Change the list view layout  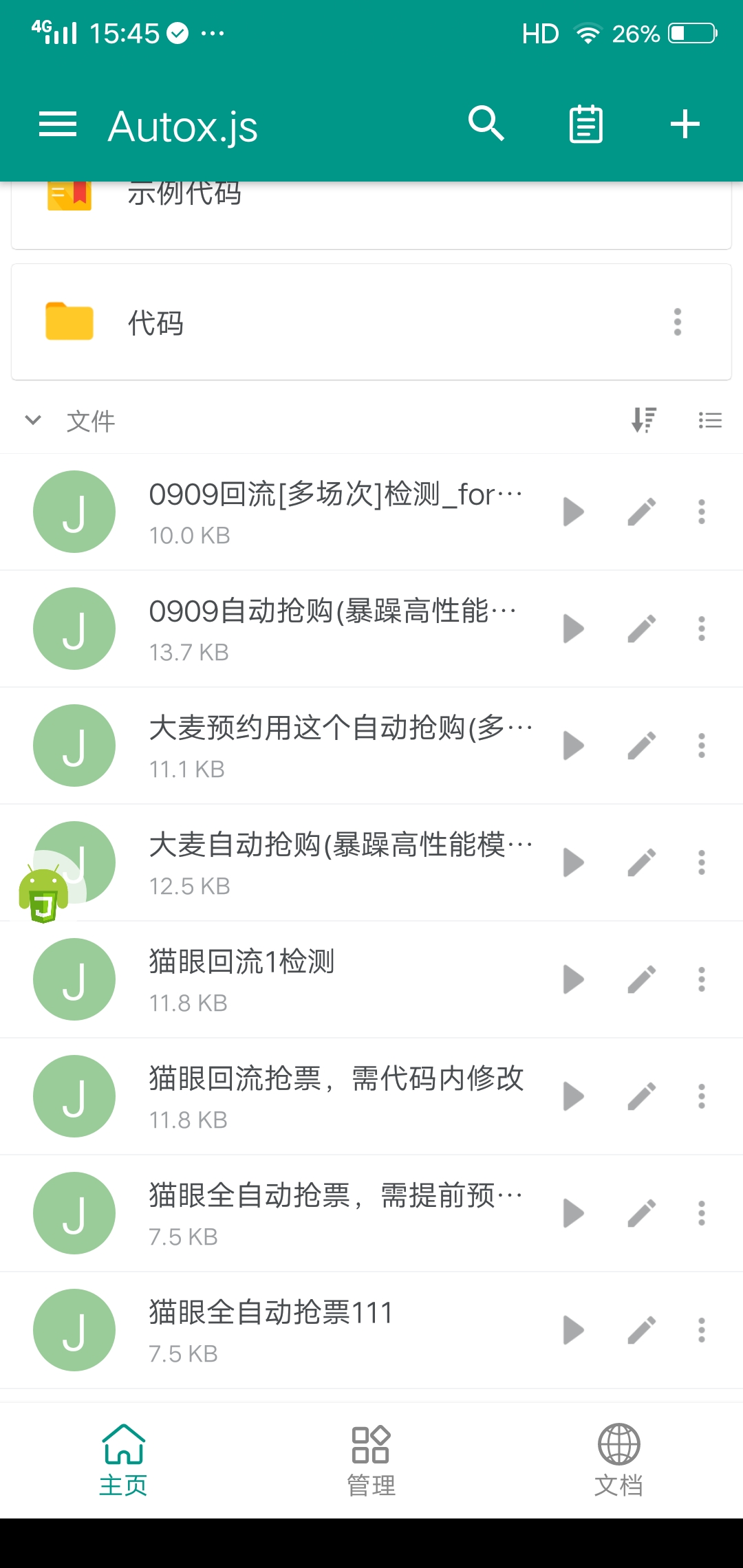[710, 420]
